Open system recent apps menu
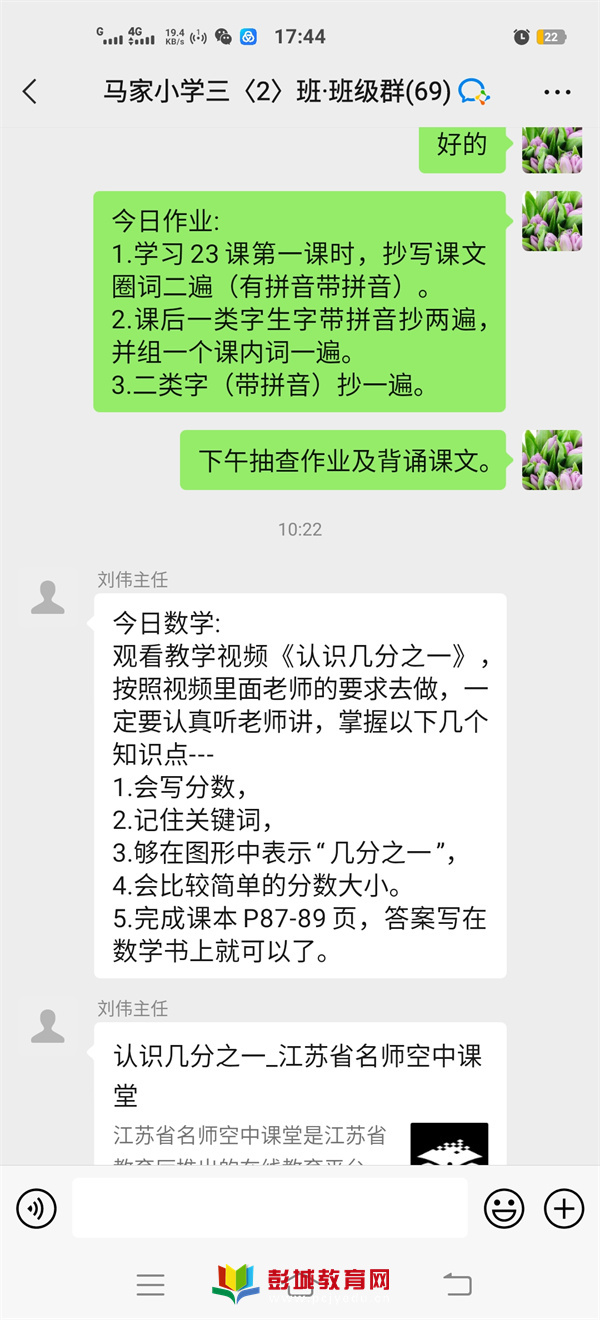 (151, 1285)
